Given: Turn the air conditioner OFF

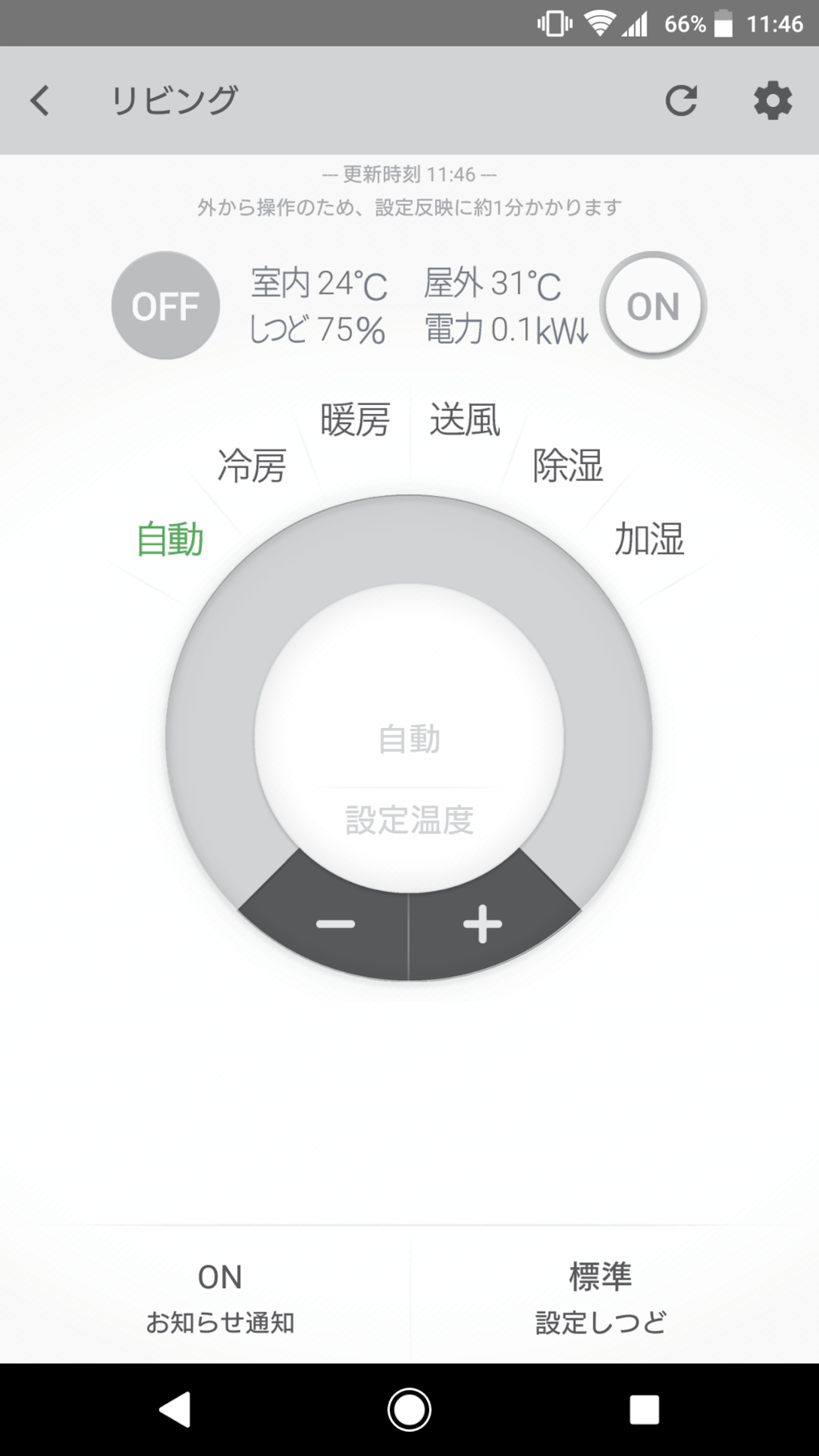Looking at the screenshot, I should pos(166,306).
